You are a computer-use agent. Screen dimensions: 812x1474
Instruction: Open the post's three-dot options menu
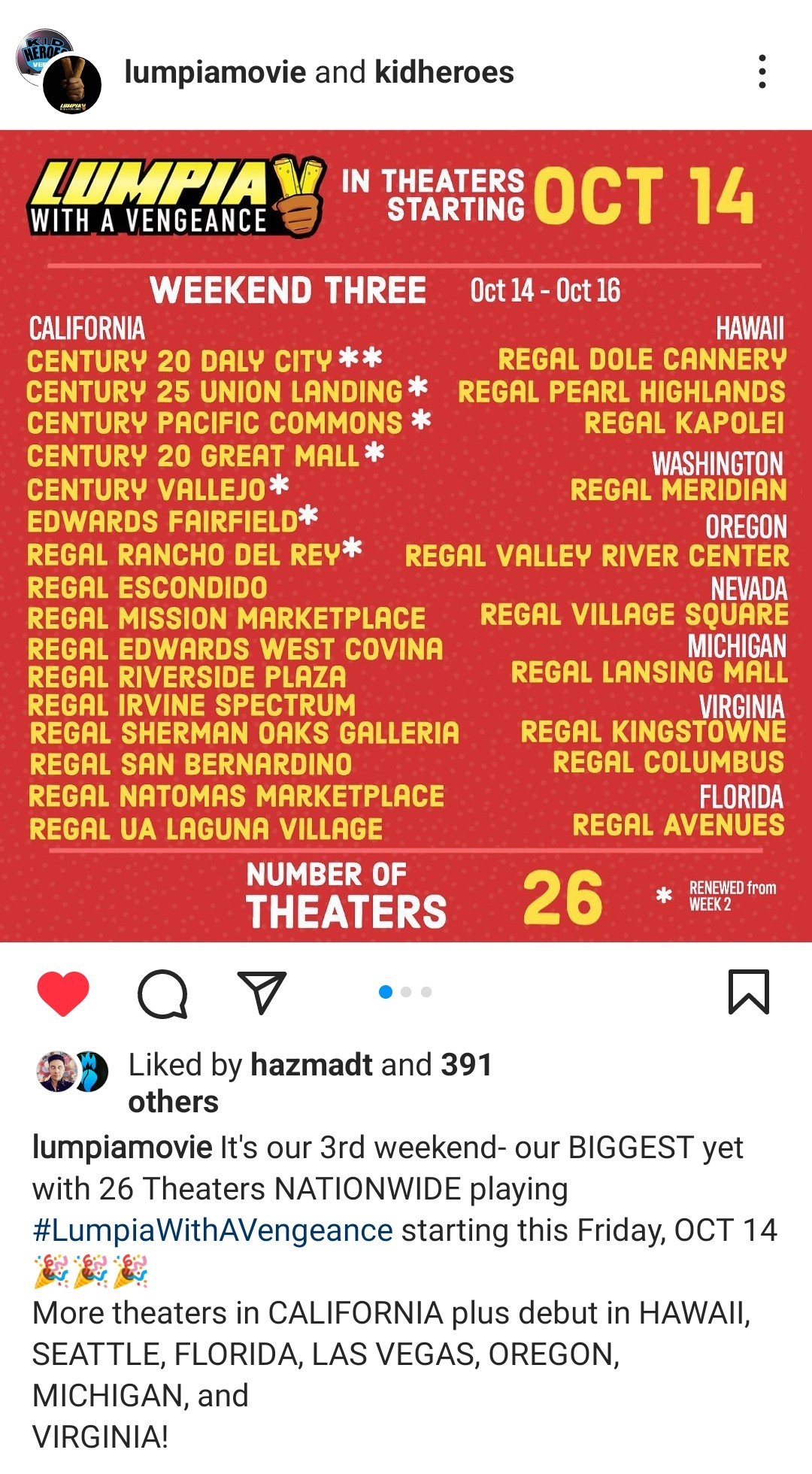pos(762,72)
